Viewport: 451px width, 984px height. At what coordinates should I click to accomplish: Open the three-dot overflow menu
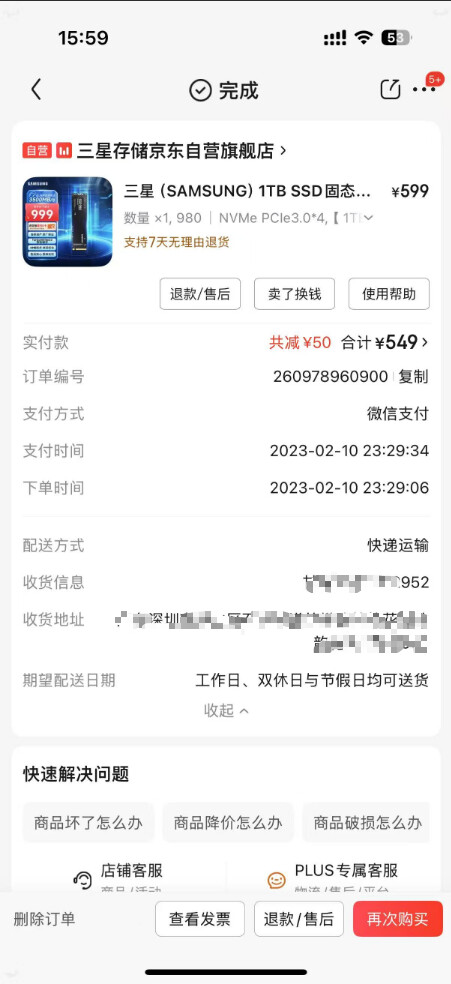[x=424, y=90]
